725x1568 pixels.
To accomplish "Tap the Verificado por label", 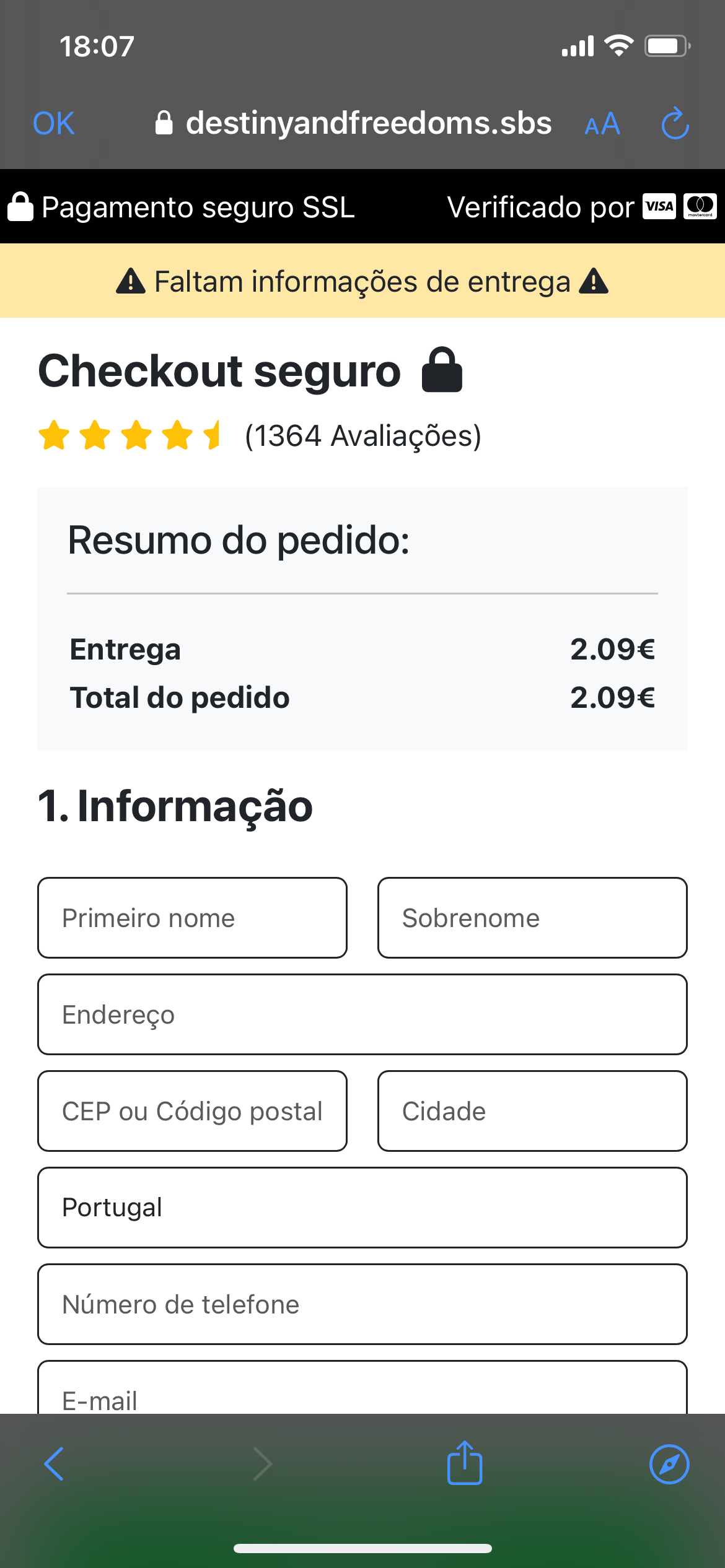I will click(540, 207).
